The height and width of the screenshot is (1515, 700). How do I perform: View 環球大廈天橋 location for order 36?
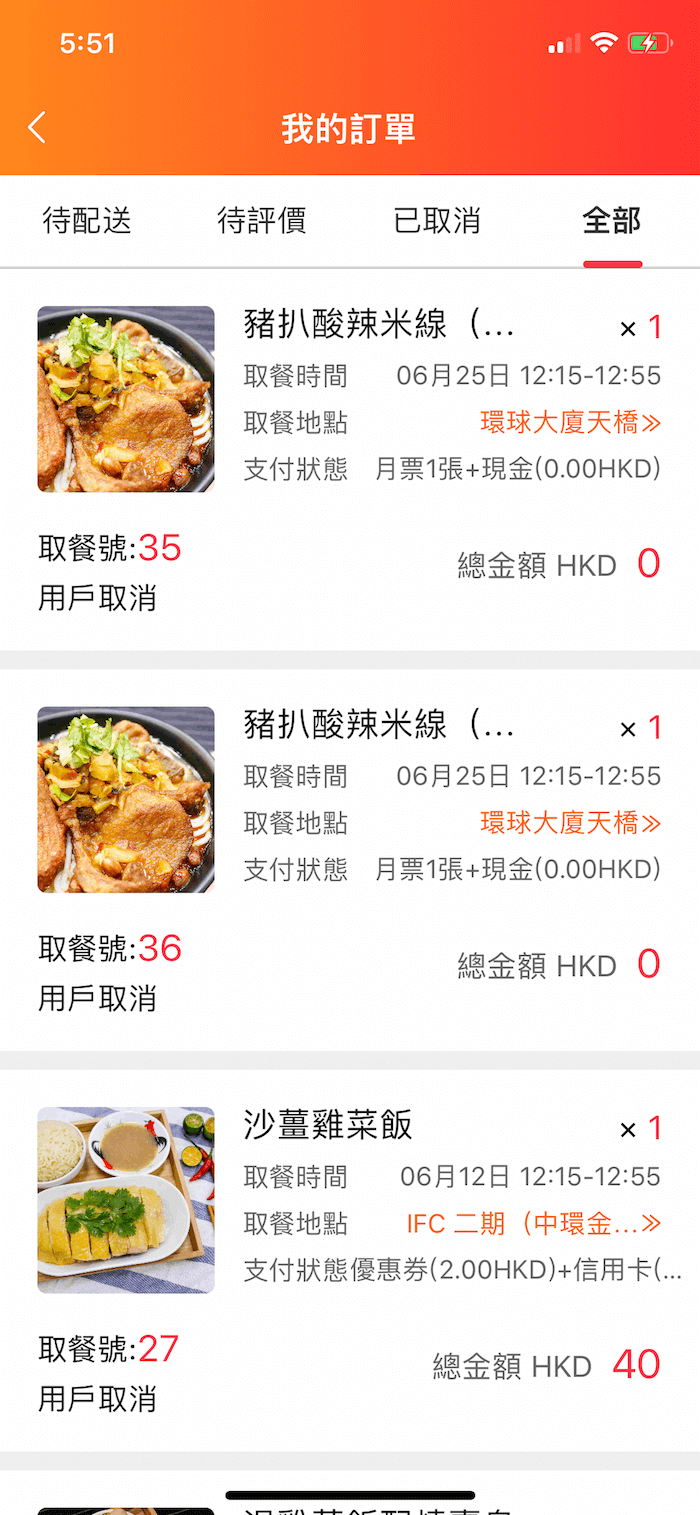coord(570,823)
